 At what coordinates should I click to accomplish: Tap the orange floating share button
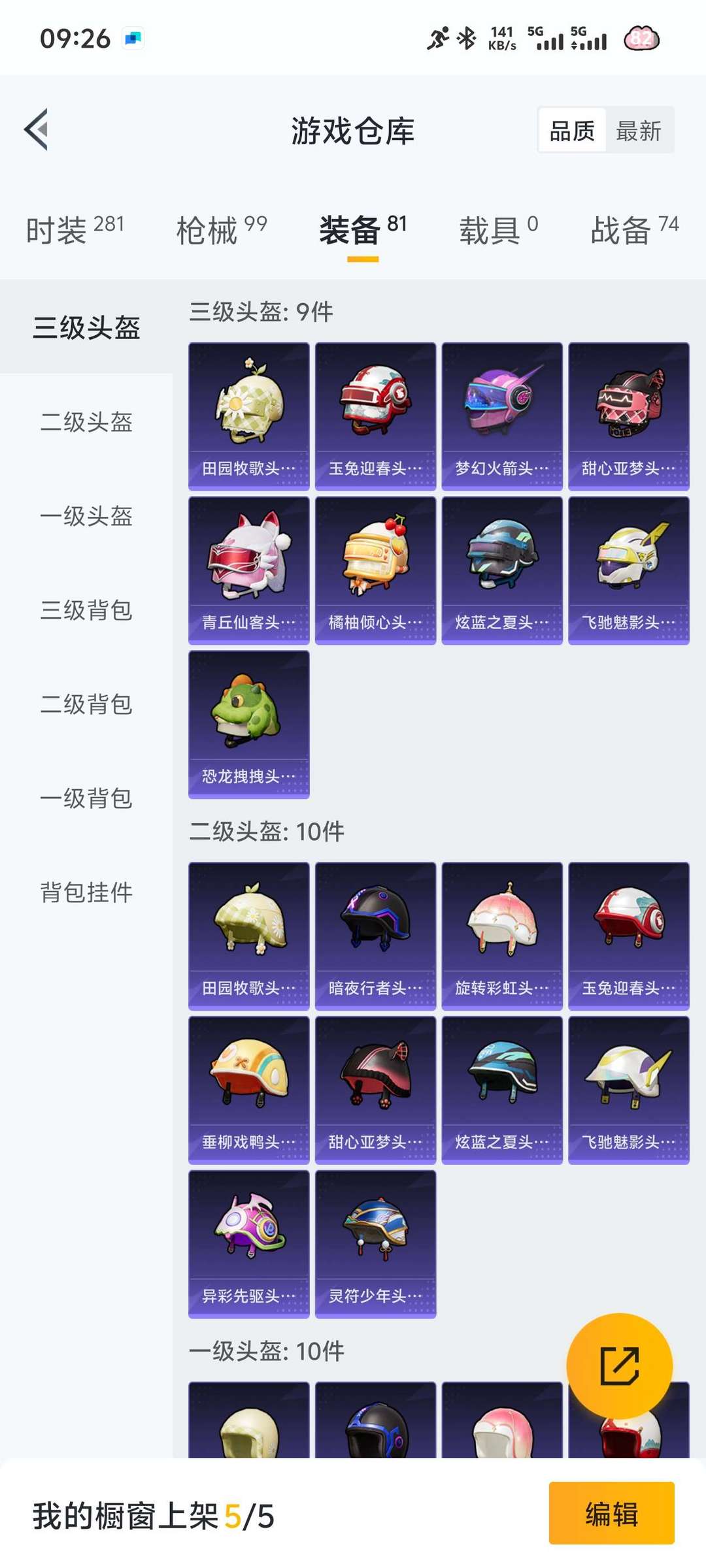(x=619, y=1366)
